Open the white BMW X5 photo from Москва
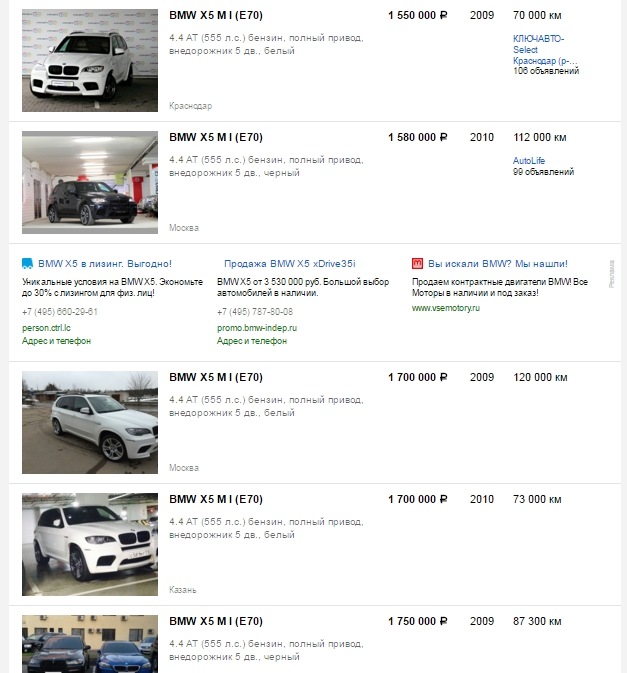The width and height of the screenshot is (627, 673). (x=90, y=422)
